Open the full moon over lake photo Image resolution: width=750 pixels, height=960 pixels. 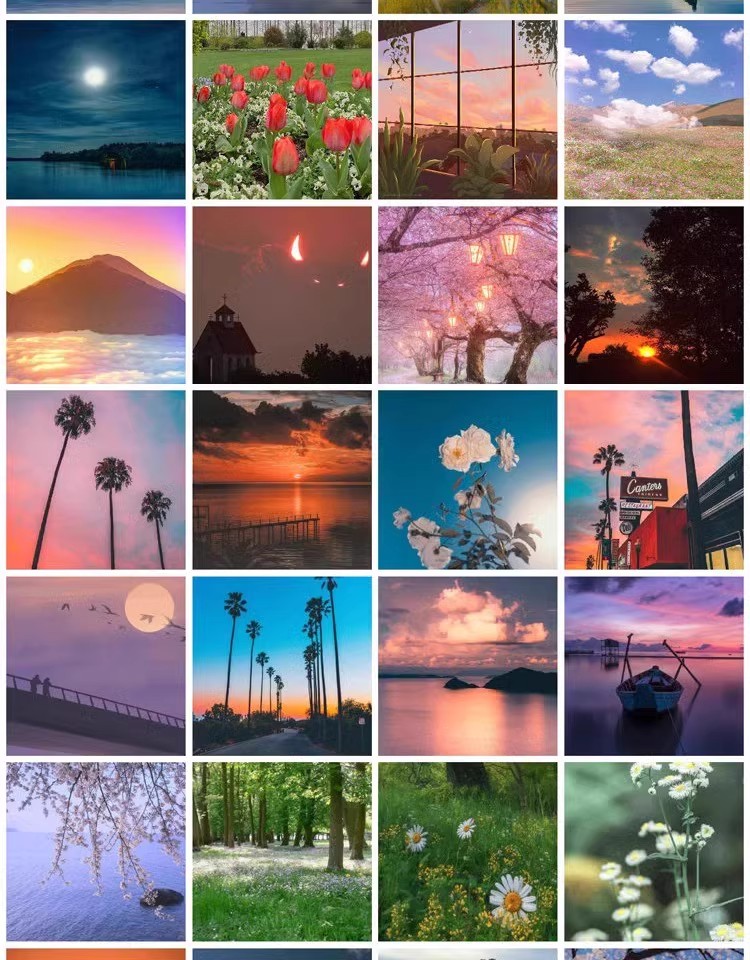(96, 110)
